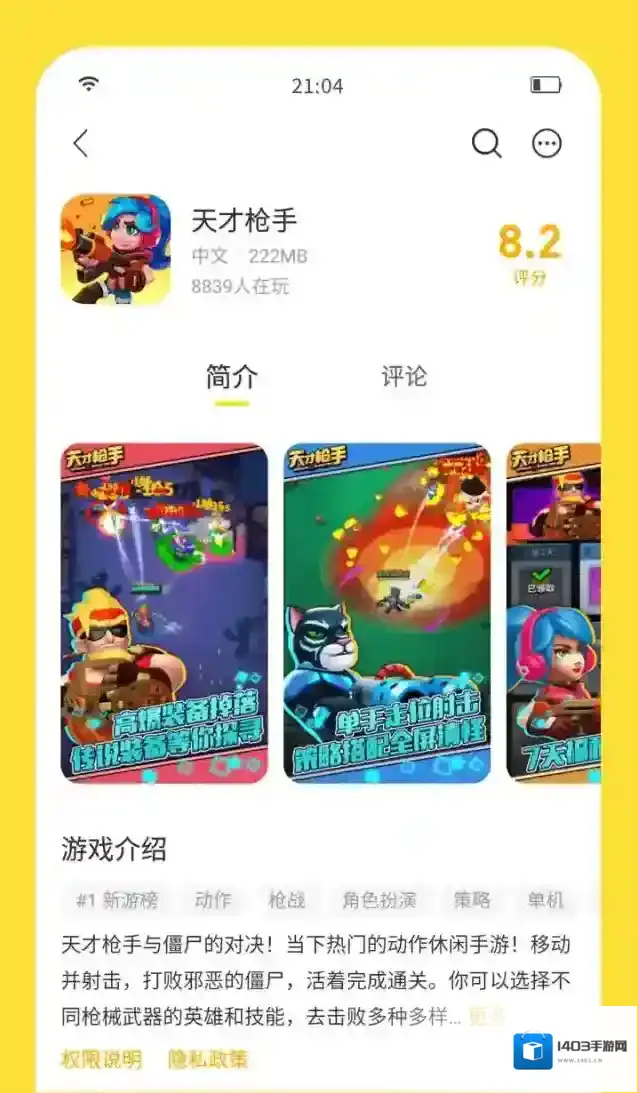Switch to the 评论 tab

404,377
